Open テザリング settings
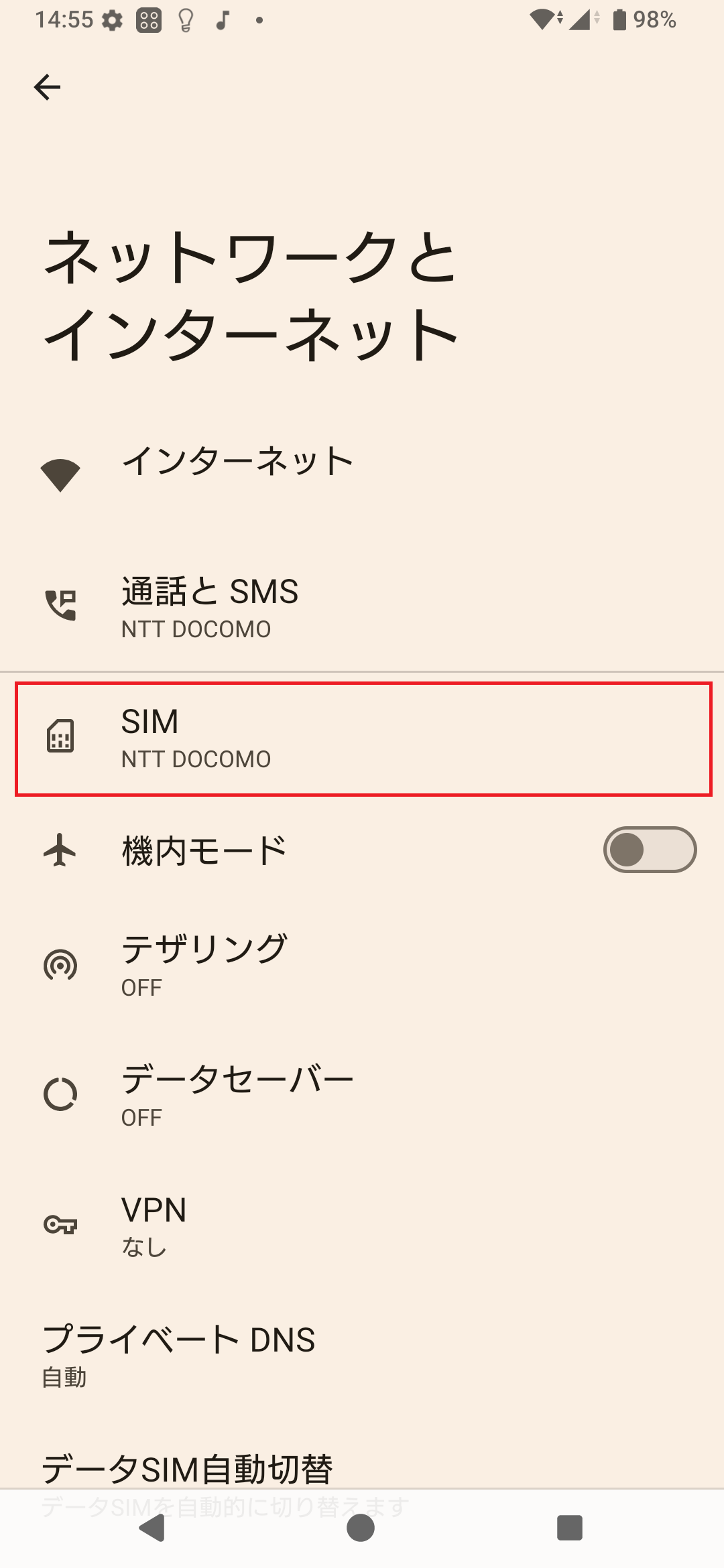This screenshot has height=1568, width=724. pyautogui.click(x=362, y=964)
